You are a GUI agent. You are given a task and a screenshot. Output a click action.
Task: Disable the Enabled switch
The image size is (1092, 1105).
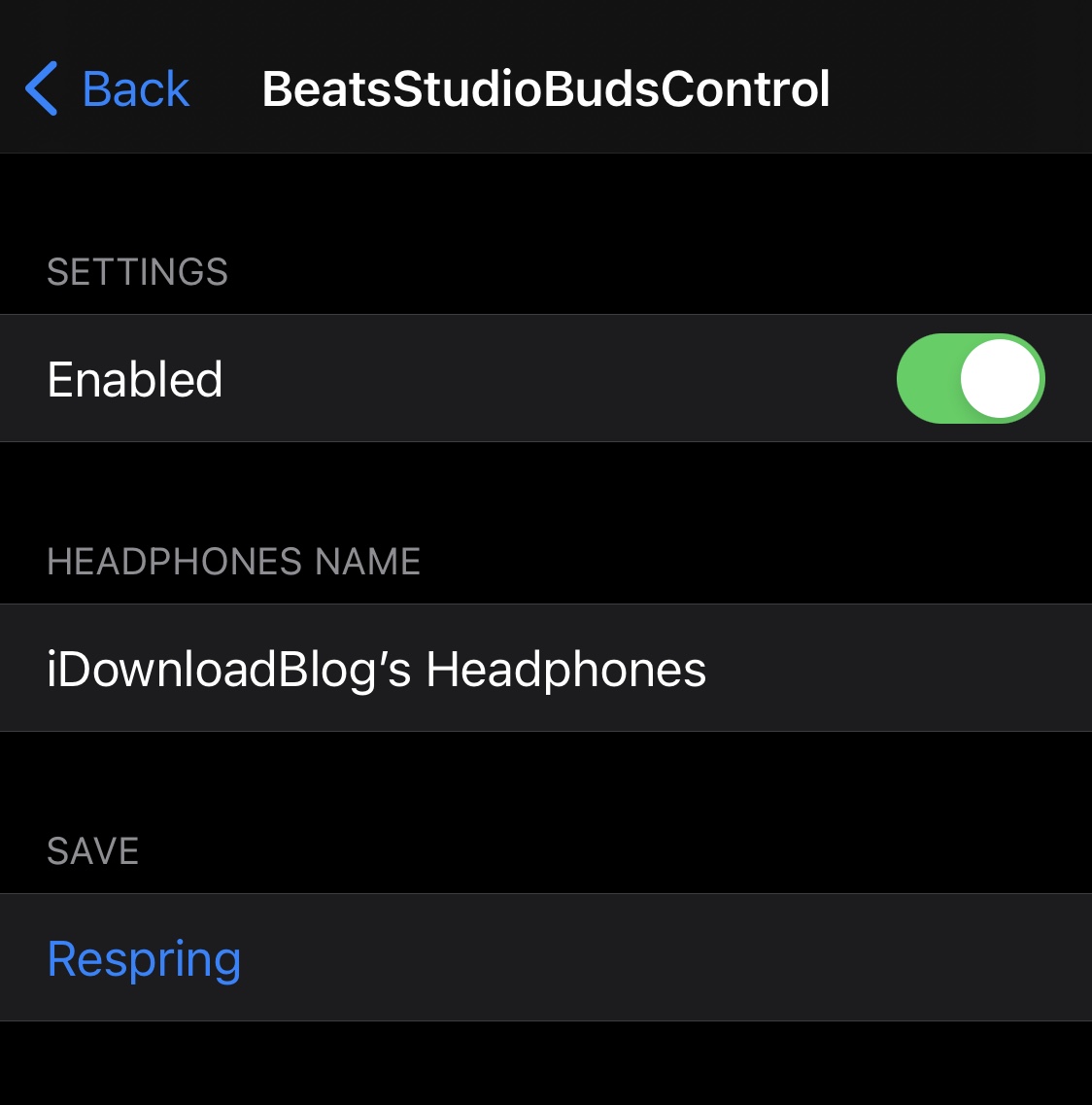point(970,379)
